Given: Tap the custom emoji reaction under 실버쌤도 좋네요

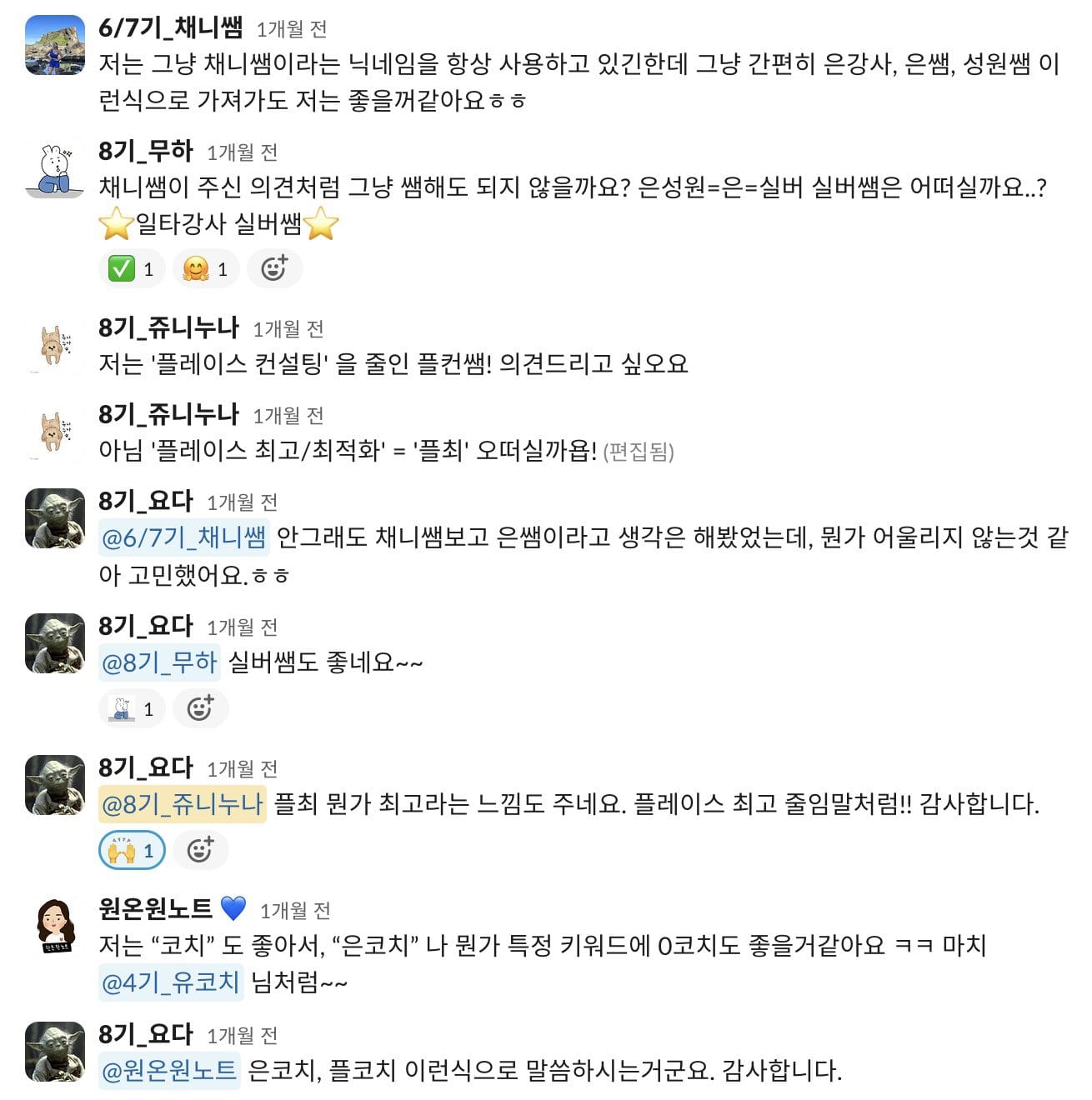Looking at the screenshot, I should (132, 709).
